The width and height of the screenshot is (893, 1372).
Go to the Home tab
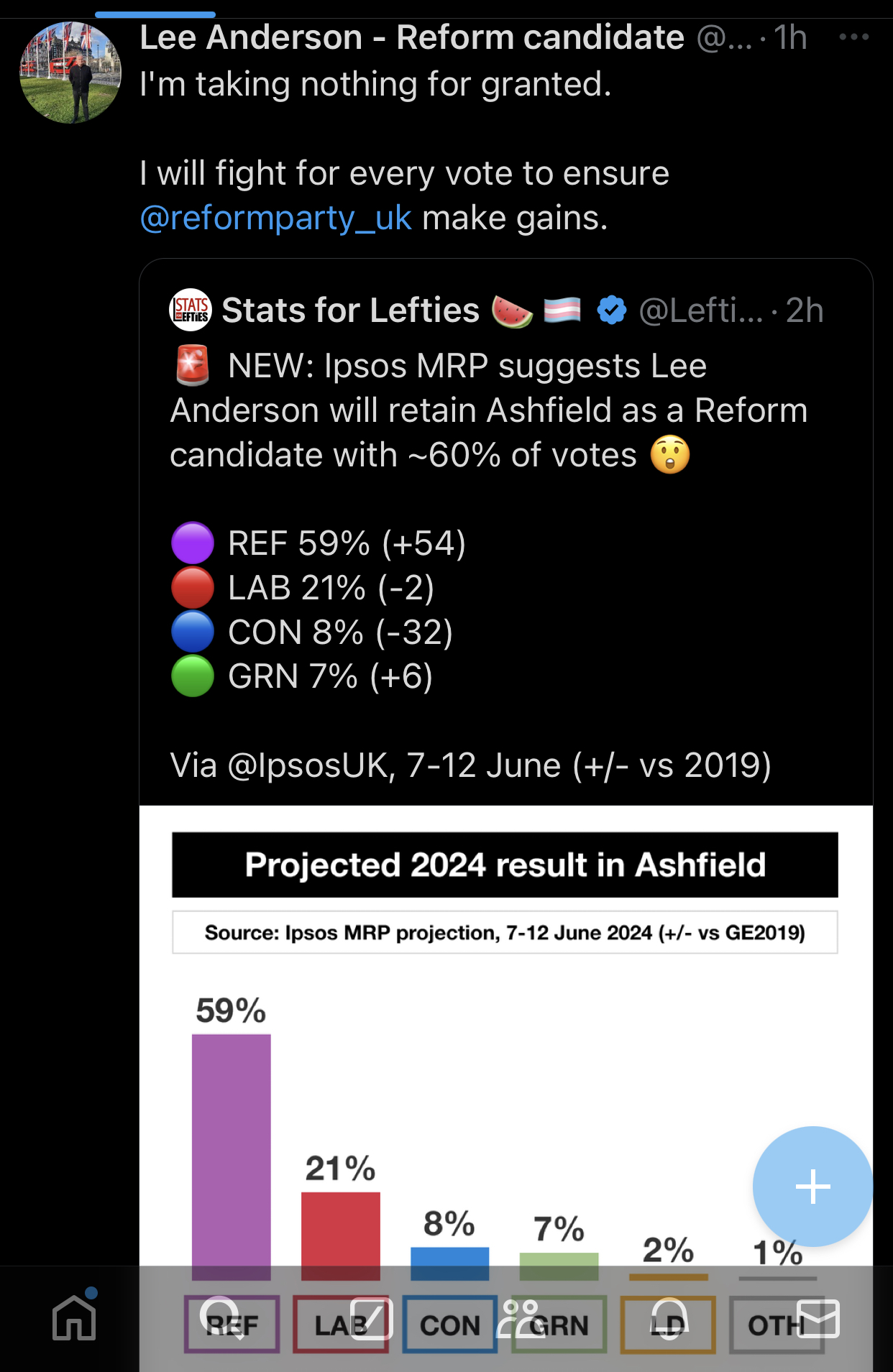pyautogui.click(x=75, y=1317)
